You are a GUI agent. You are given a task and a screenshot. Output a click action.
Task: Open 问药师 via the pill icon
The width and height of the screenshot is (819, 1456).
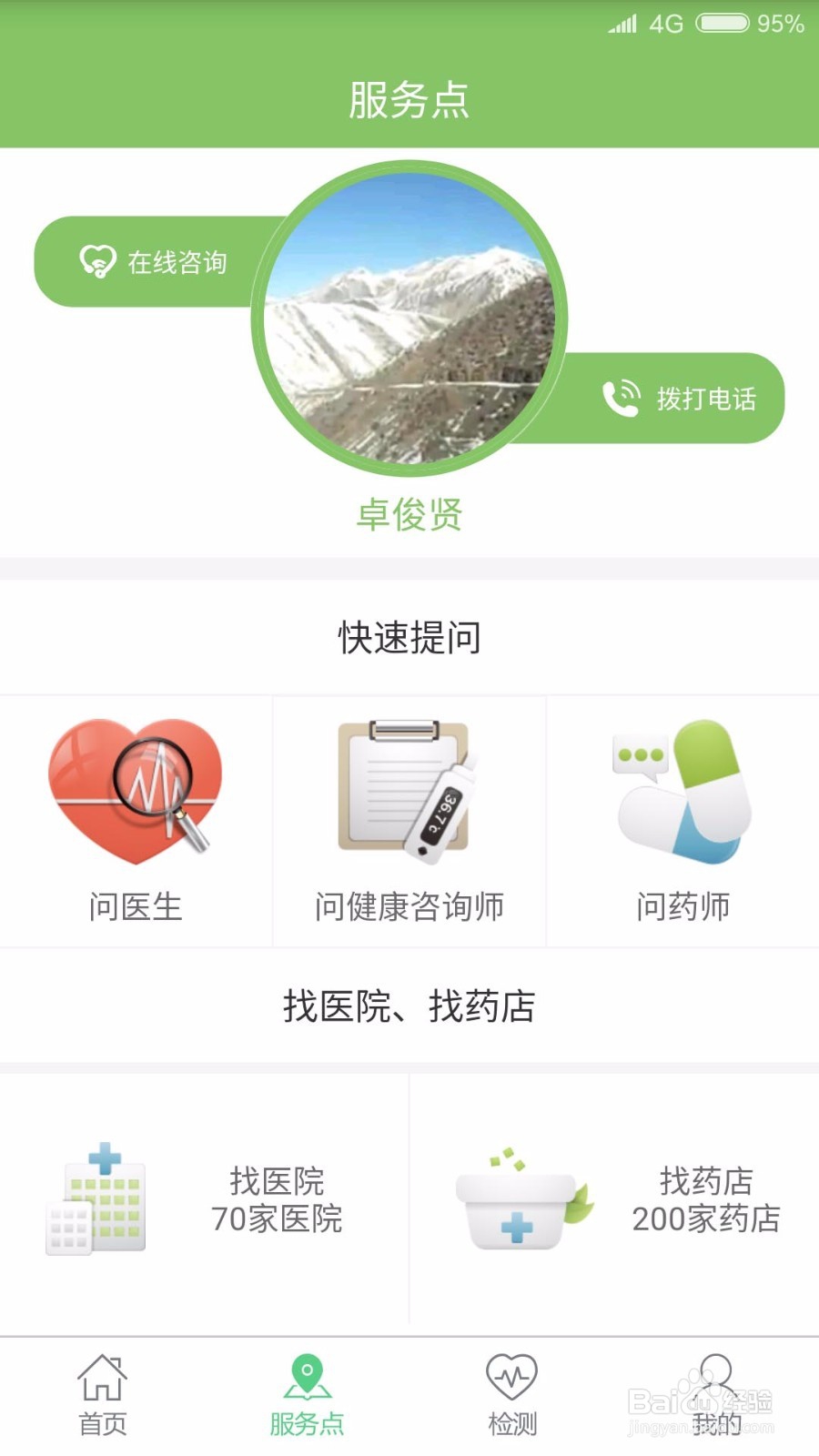pyautogui.click(x=682, y=787)
